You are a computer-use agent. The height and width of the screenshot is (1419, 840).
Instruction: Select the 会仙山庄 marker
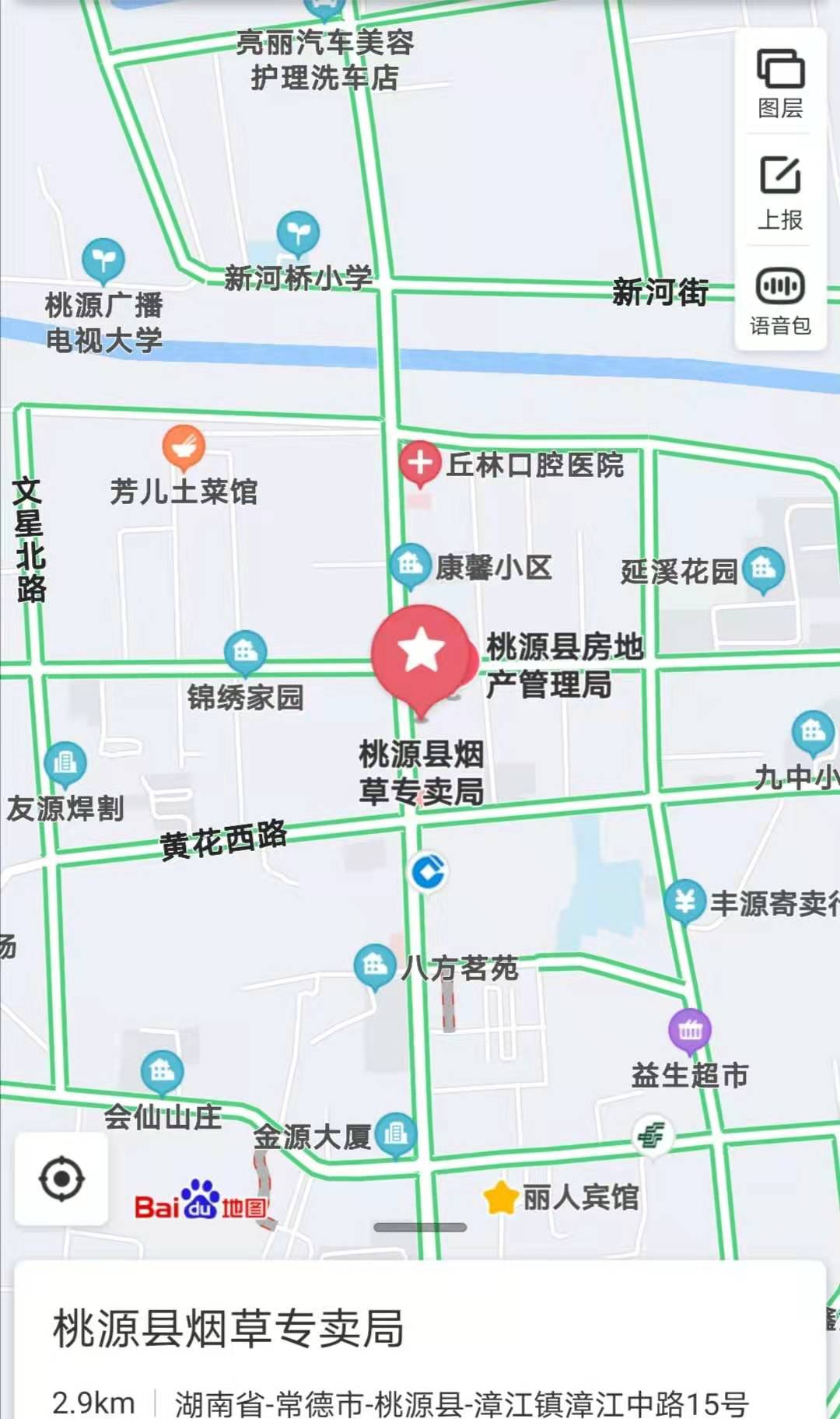tap(163, 1072)
